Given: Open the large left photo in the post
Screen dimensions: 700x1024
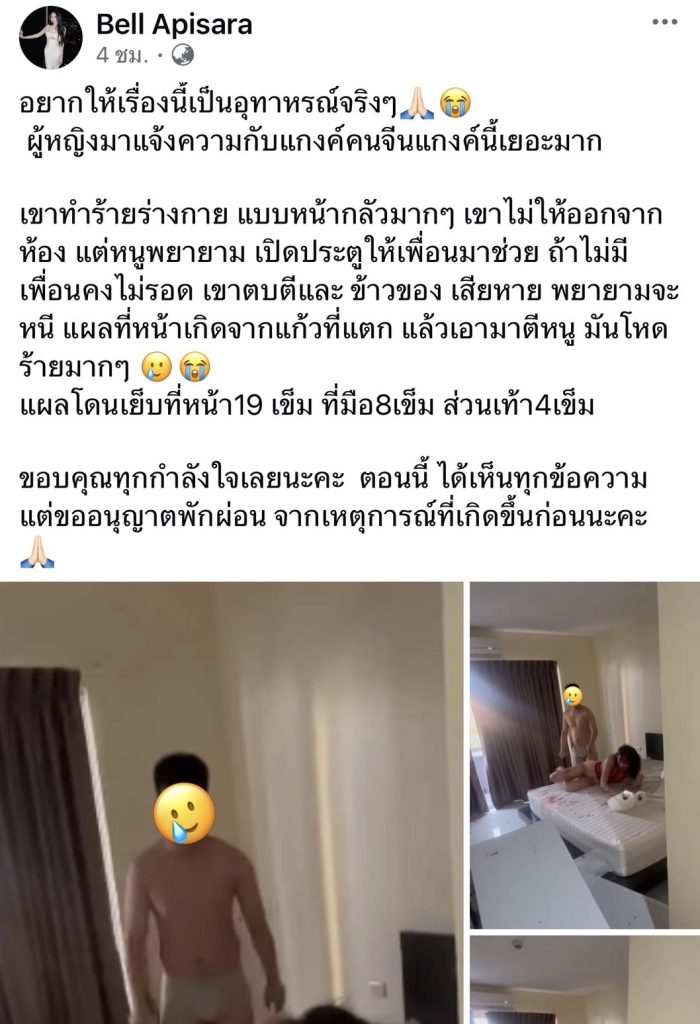Looking at the screenshot, I should [231, 803].
